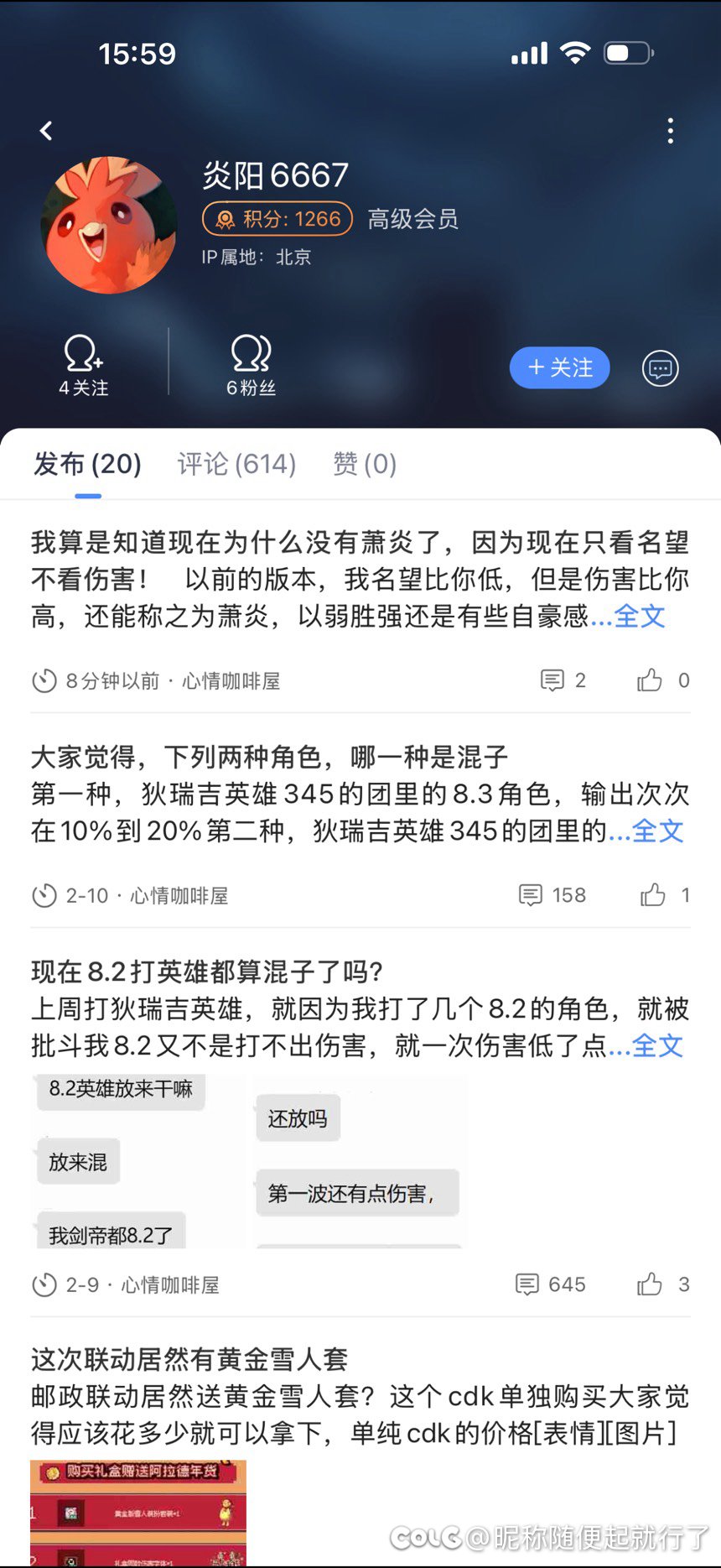
Task: Like the post dated 2-9
Action: [x=651, y=1284]
